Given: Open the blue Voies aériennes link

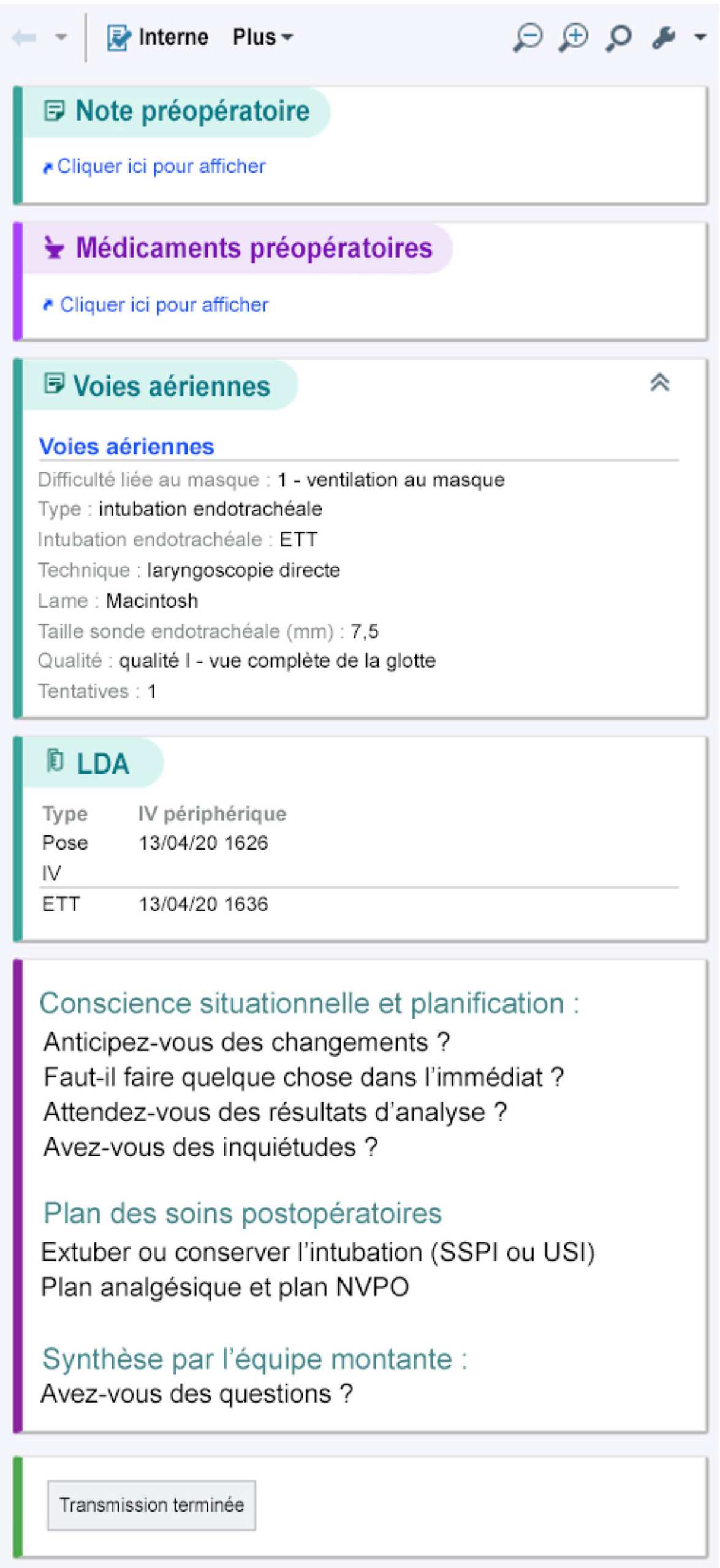Looking at the screenshot, I should pos(127,447).
